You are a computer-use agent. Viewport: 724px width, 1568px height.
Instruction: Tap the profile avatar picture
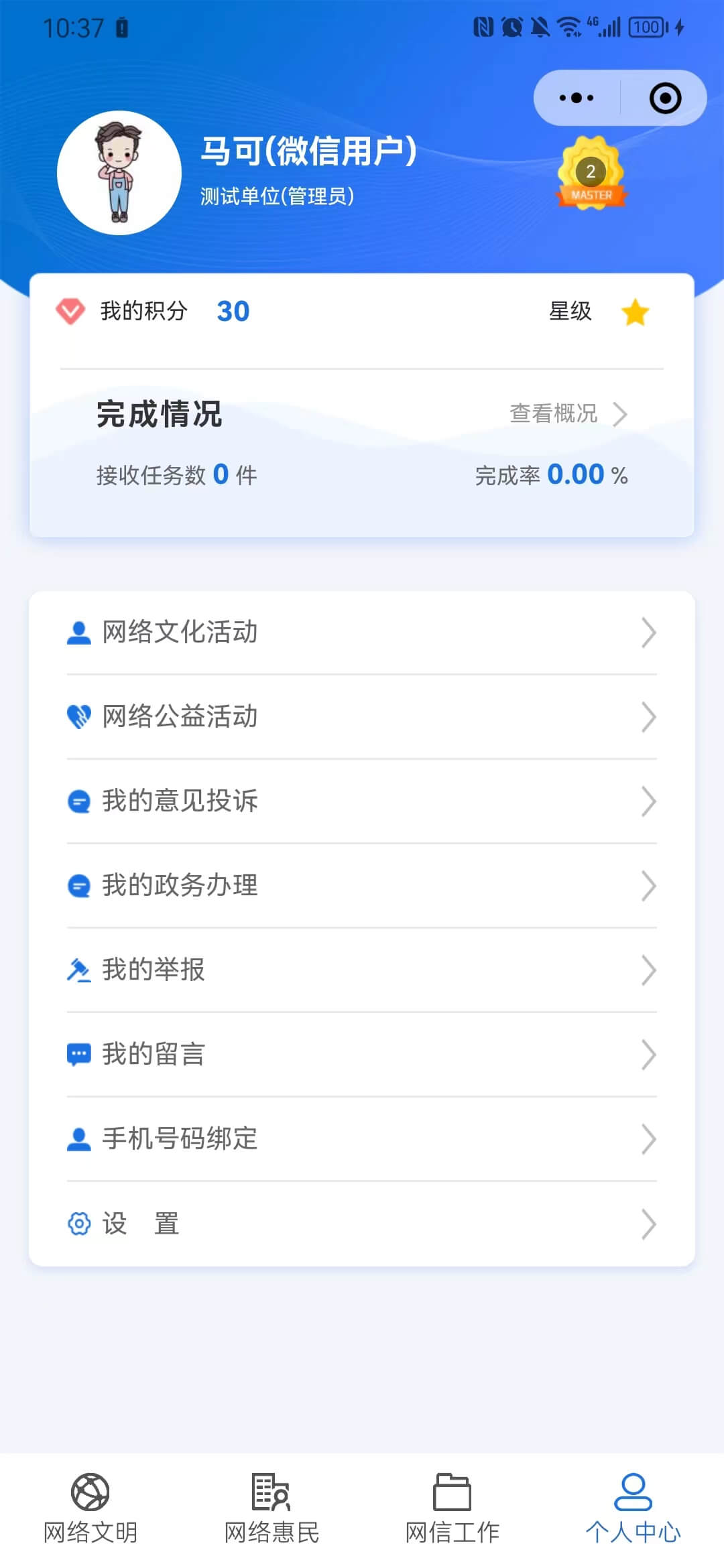119,173
